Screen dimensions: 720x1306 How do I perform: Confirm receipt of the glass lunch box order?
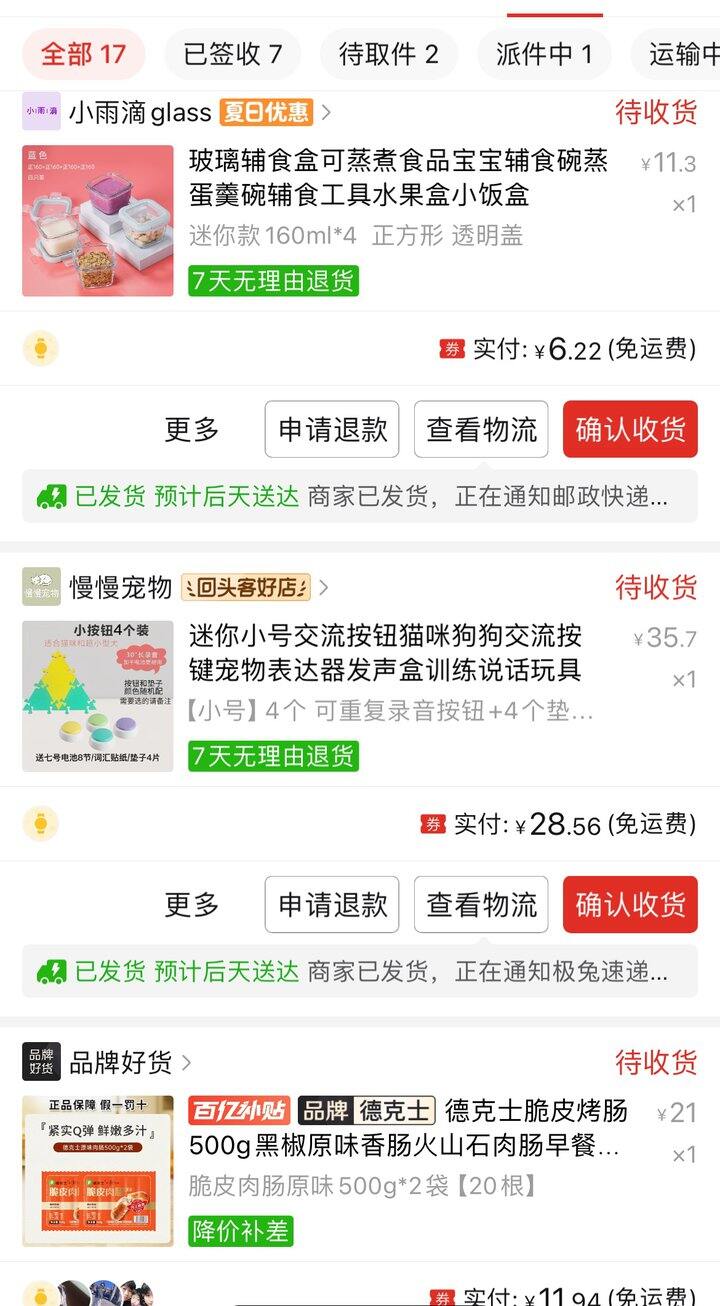point(630,429)
